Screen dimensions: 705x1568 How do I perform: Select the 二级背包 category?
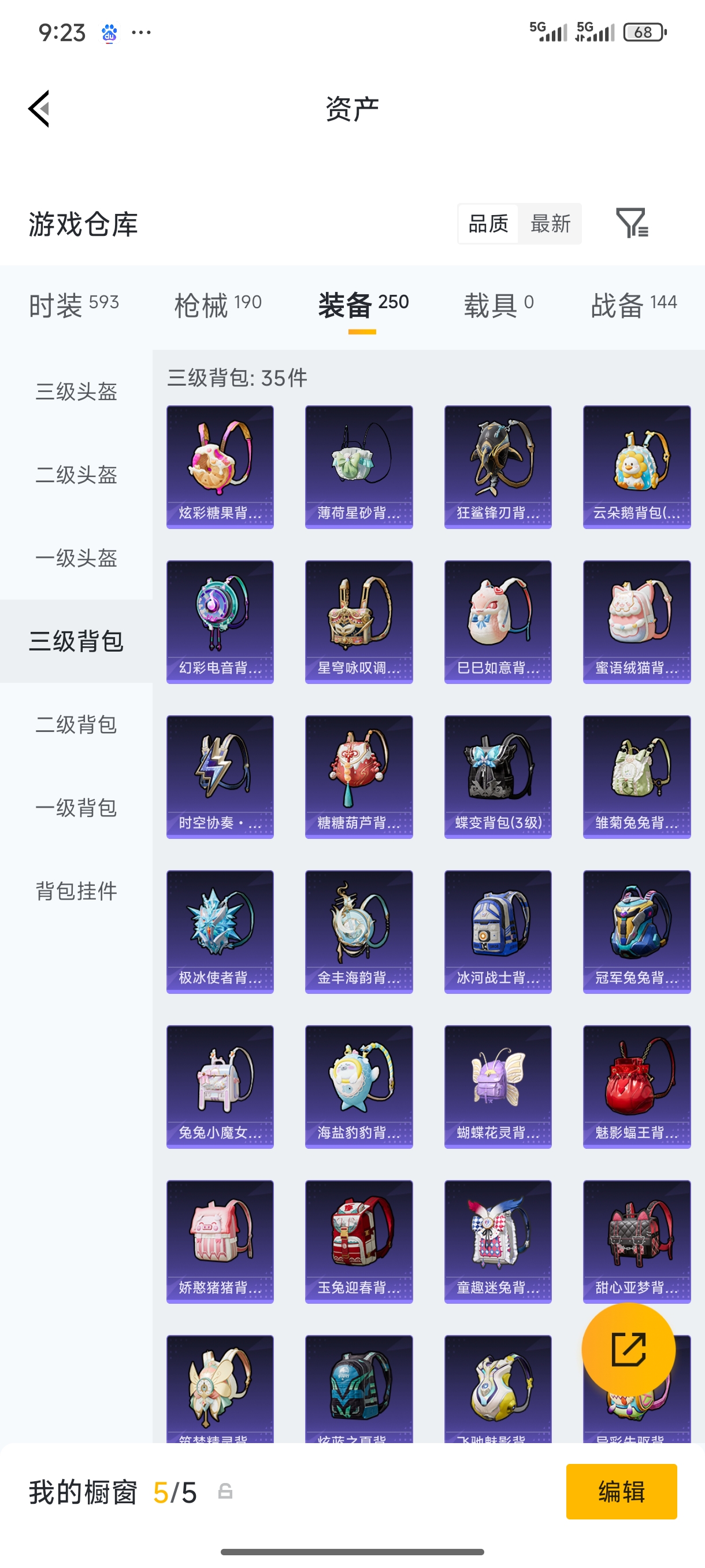coord(76,724)
